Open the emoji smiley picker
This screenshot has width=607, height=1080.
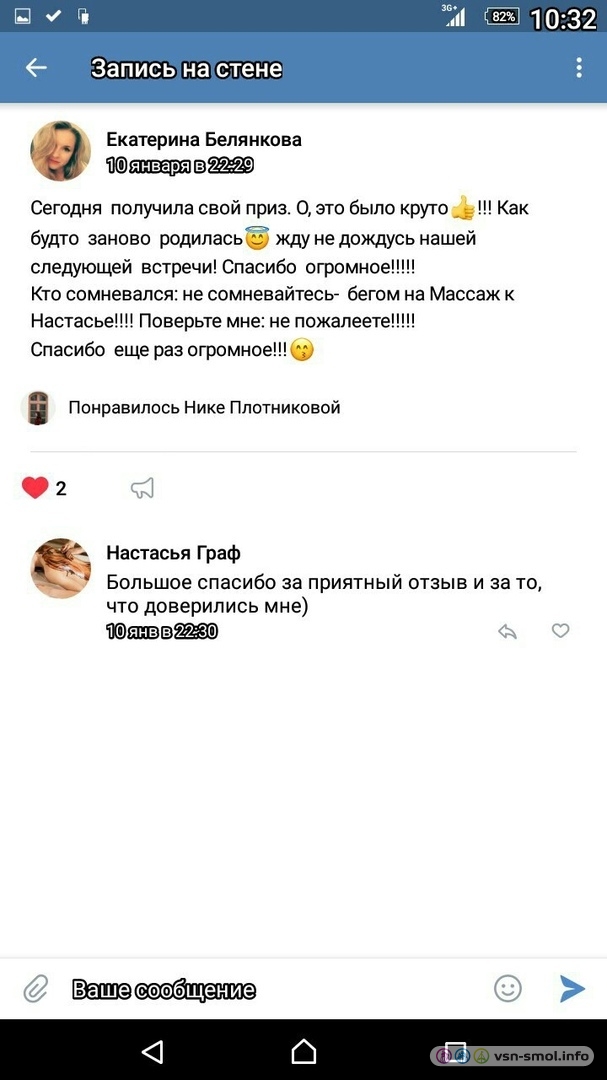click(x=508, y=989)
